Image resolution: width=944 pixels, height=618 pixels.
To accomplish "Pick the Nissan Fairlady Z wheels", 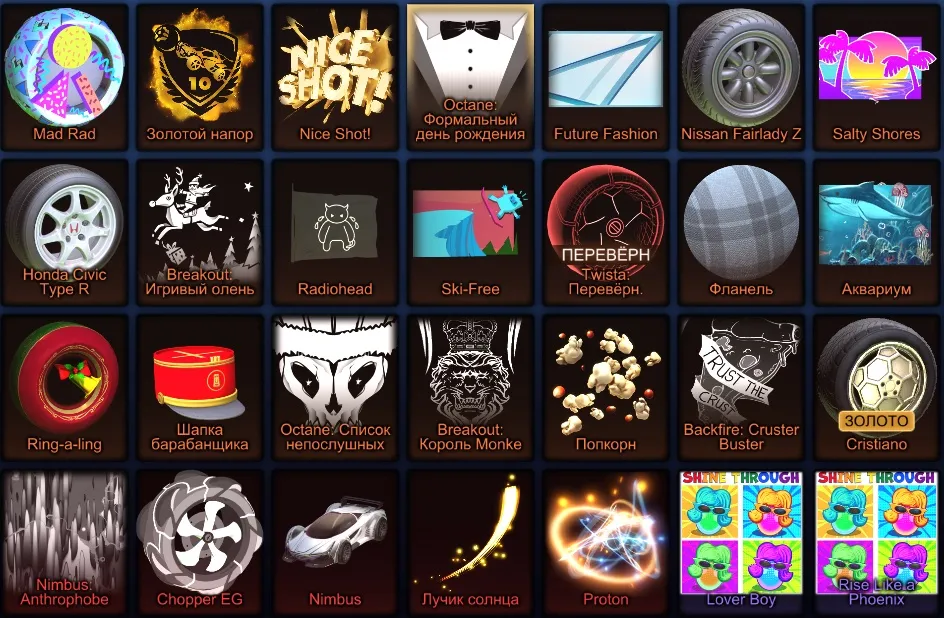I will point(741,75).
